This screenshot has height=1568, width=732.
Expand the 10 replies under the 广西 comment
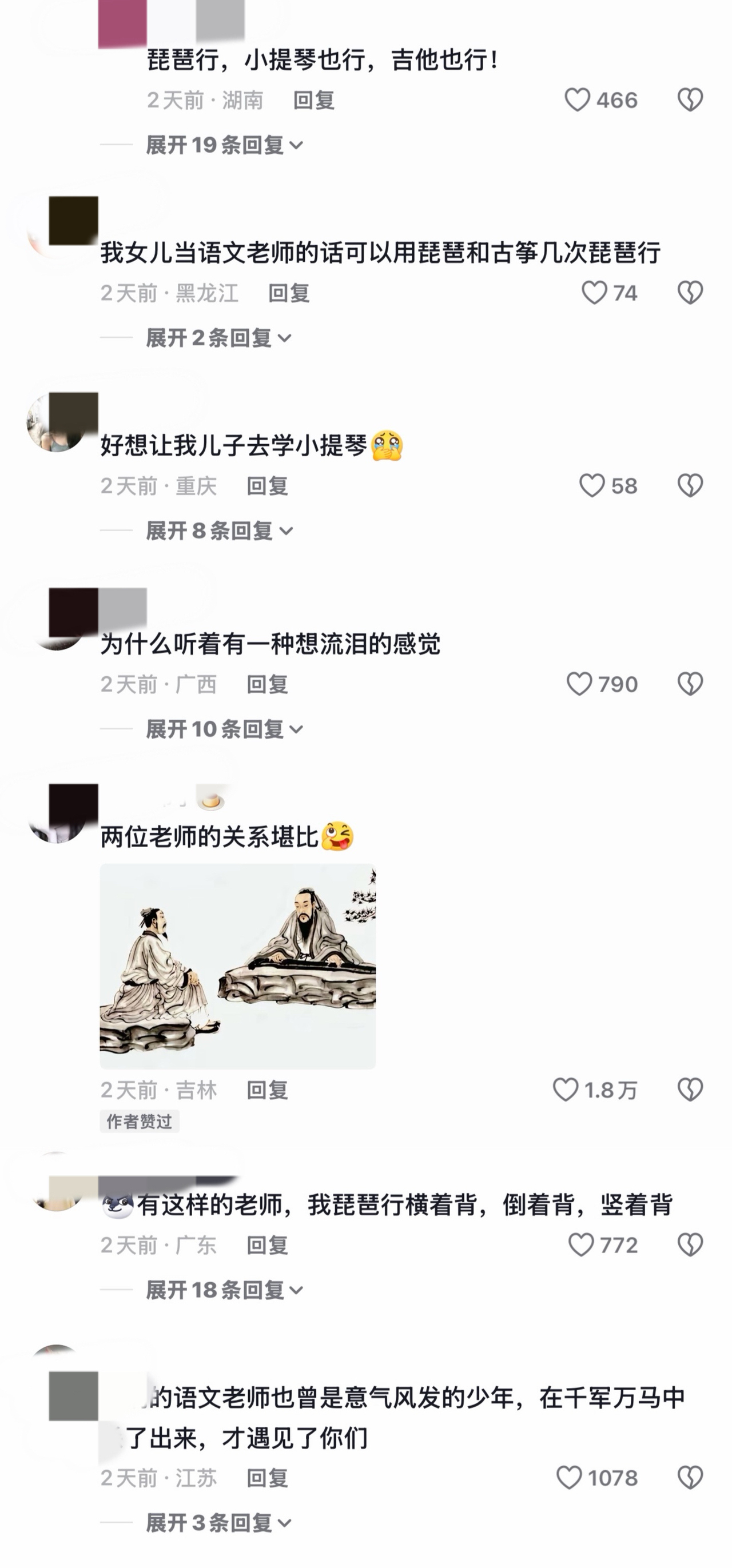tap(224, 729)
